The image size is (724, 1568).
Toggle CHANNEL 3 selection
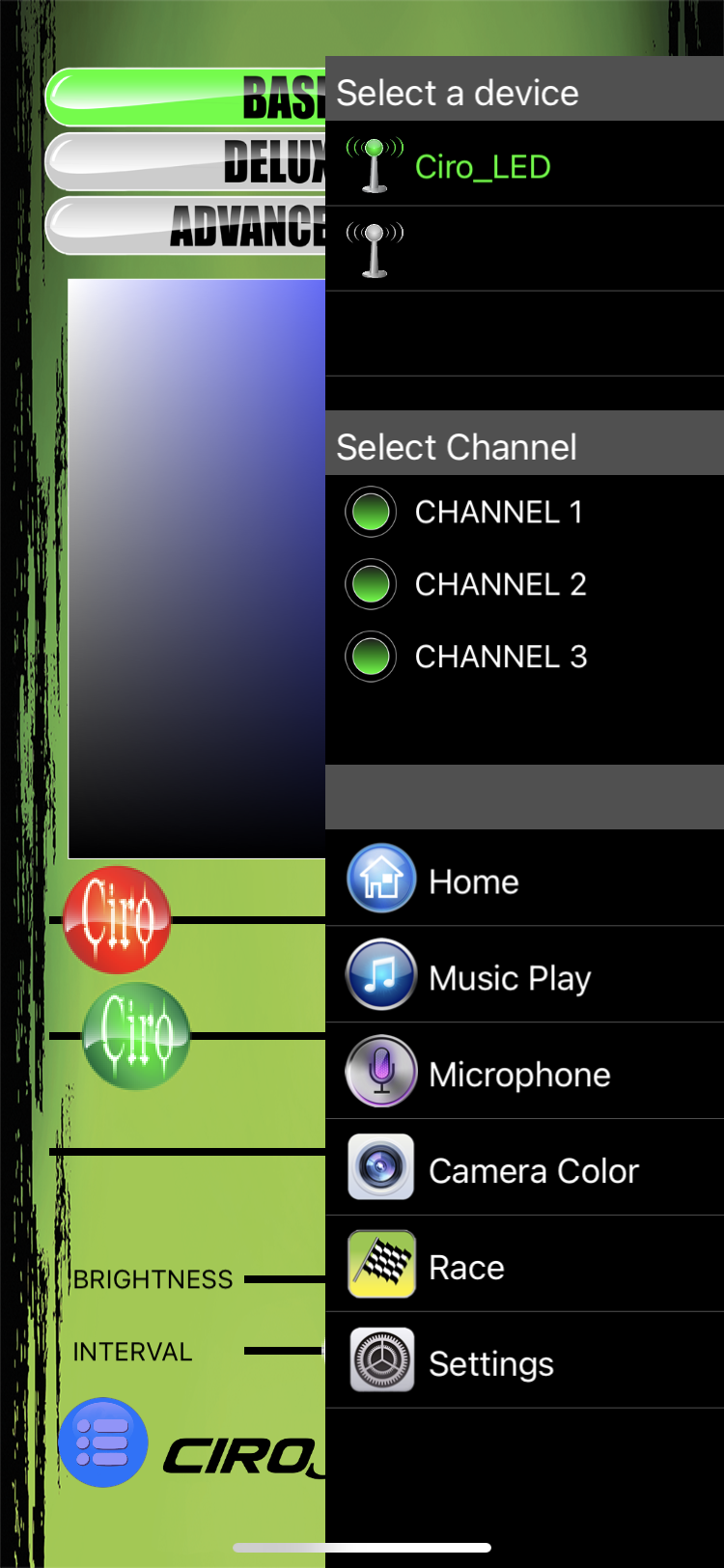point(371,657)
